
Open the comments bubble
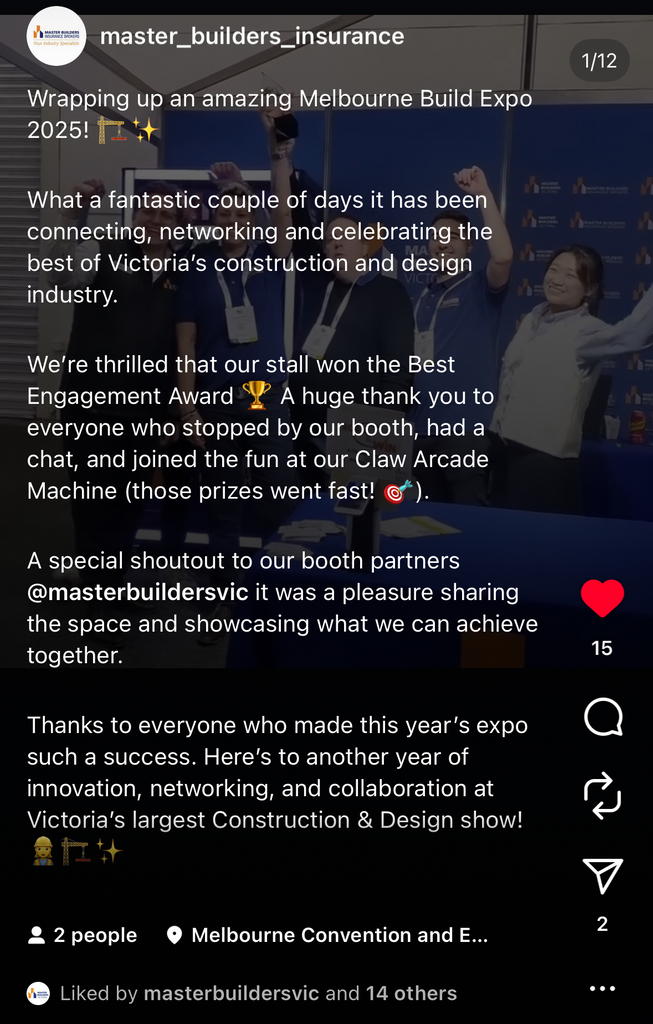(x=602, y=717)
